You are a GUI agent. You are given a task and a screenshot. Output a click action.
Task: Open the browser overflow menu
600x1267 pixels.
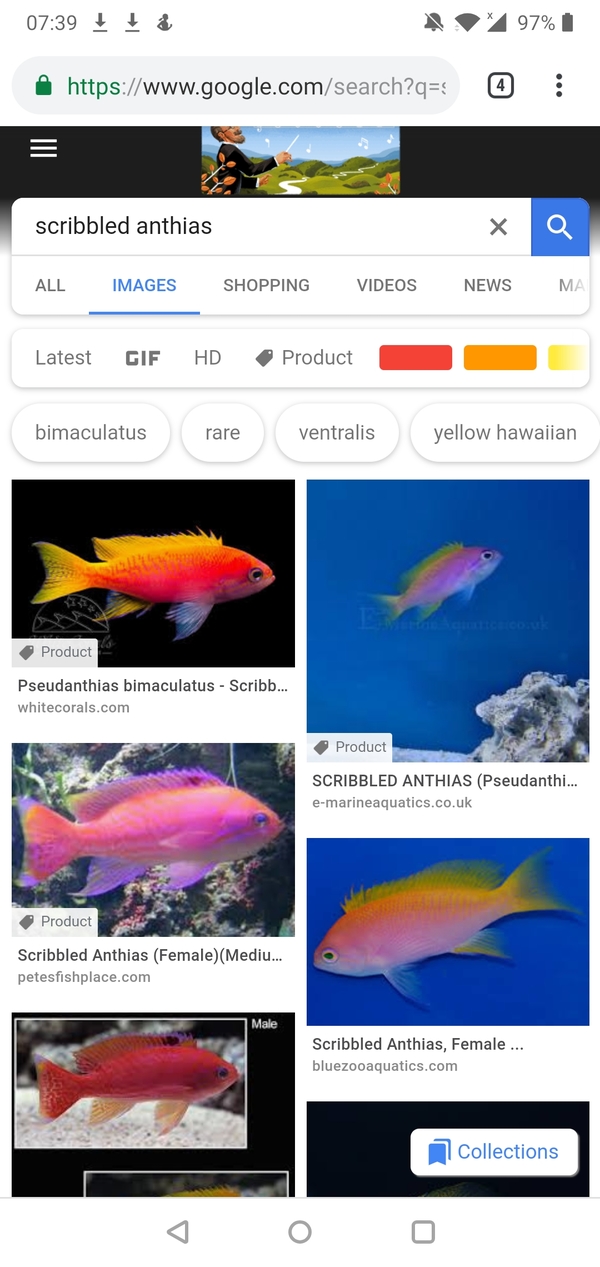pos(559,86)
